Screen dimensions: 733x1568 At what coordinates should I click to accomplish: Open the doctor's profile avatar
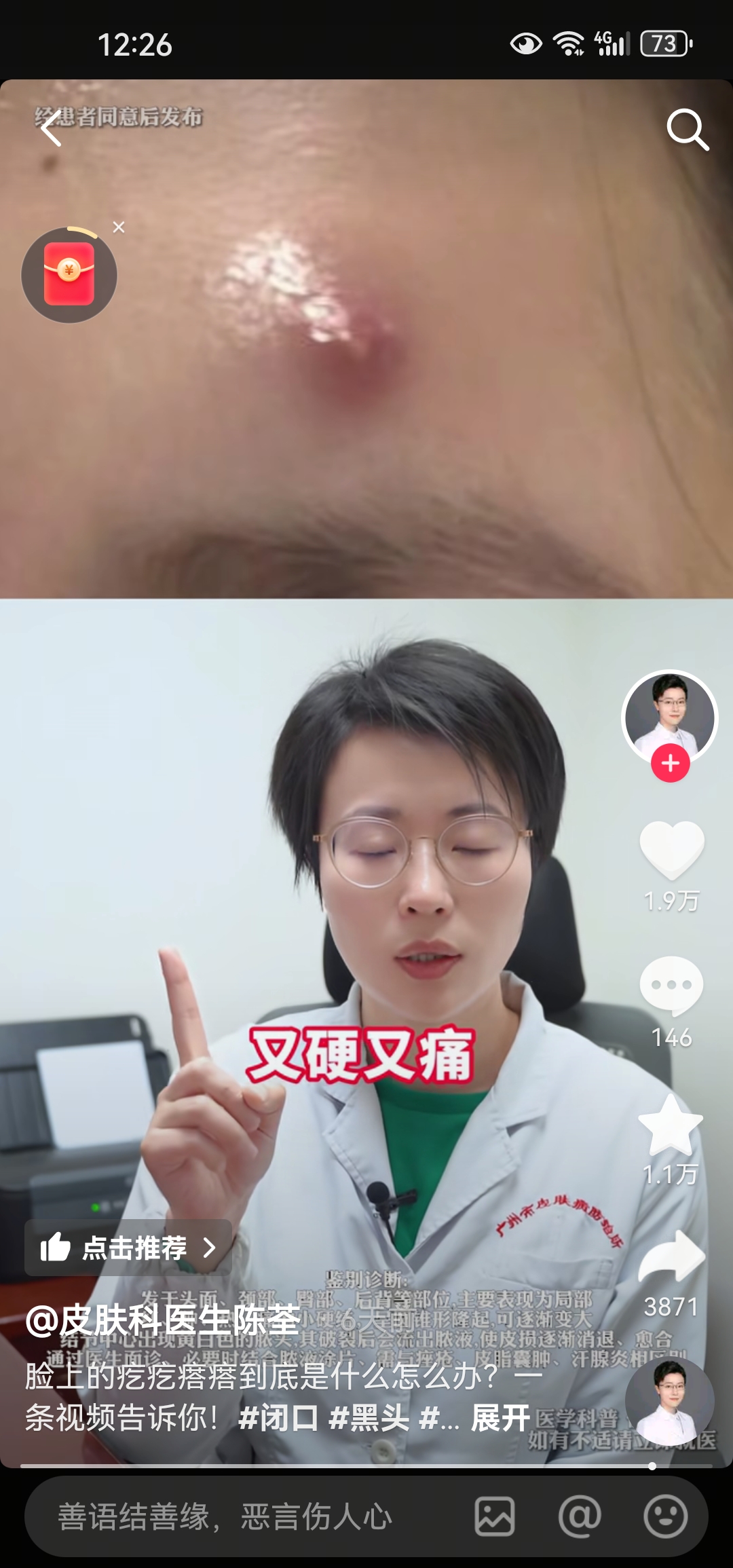670,716
